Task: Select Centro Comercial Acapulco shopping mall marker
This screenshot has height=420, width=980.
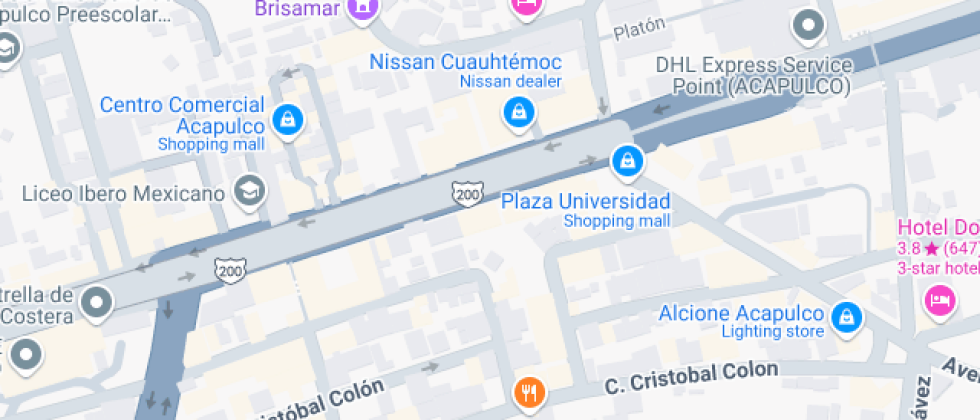Action: point(288,120)
